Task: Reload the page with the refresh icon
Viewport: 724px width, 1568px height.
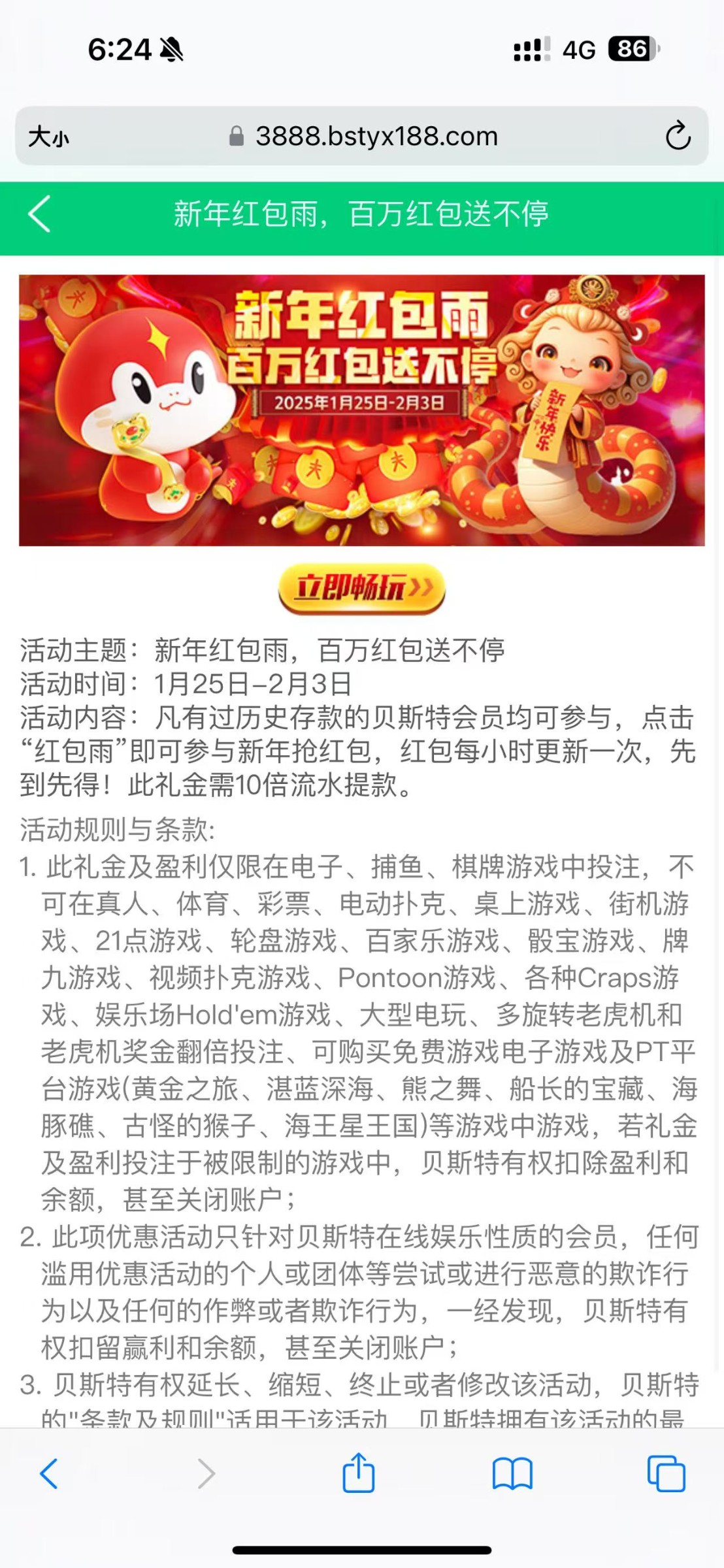Action: click(x=678, y=136)
